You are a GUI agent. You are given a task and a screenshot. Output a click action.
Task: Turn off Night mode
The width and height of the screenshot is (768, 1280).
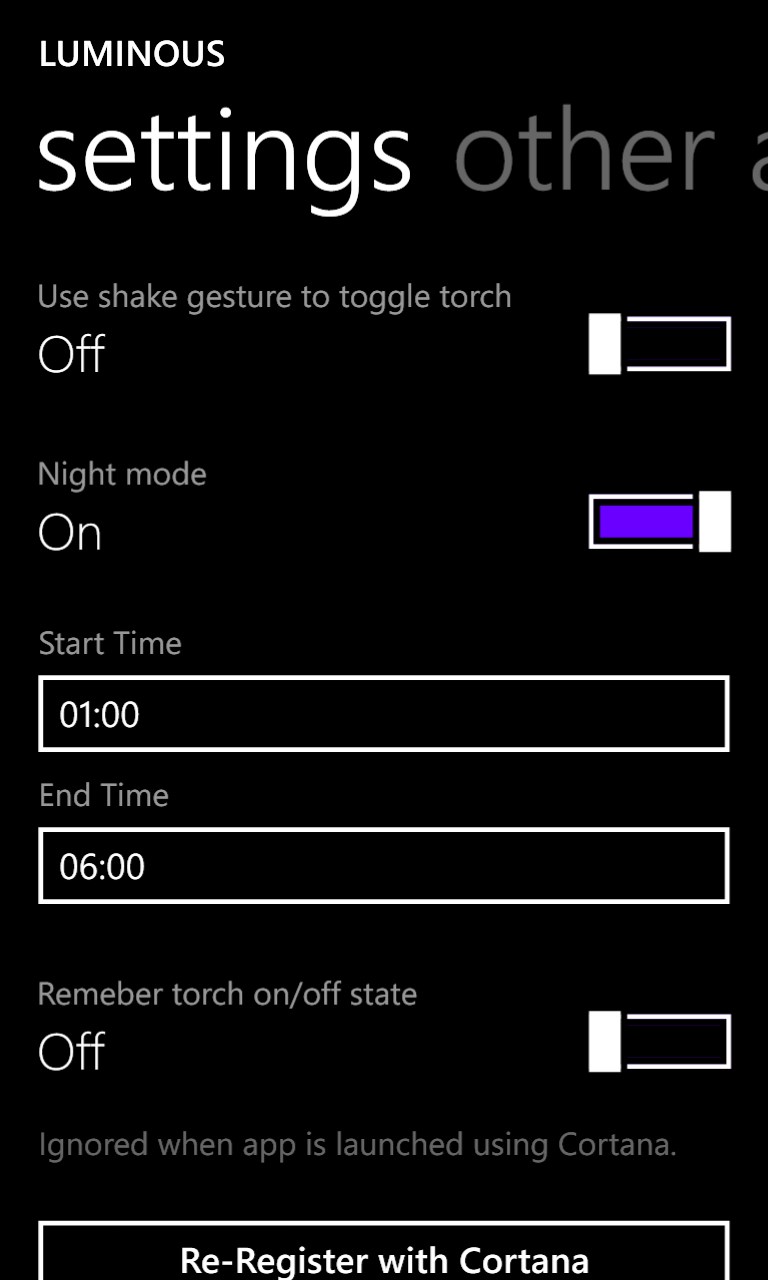660,522
